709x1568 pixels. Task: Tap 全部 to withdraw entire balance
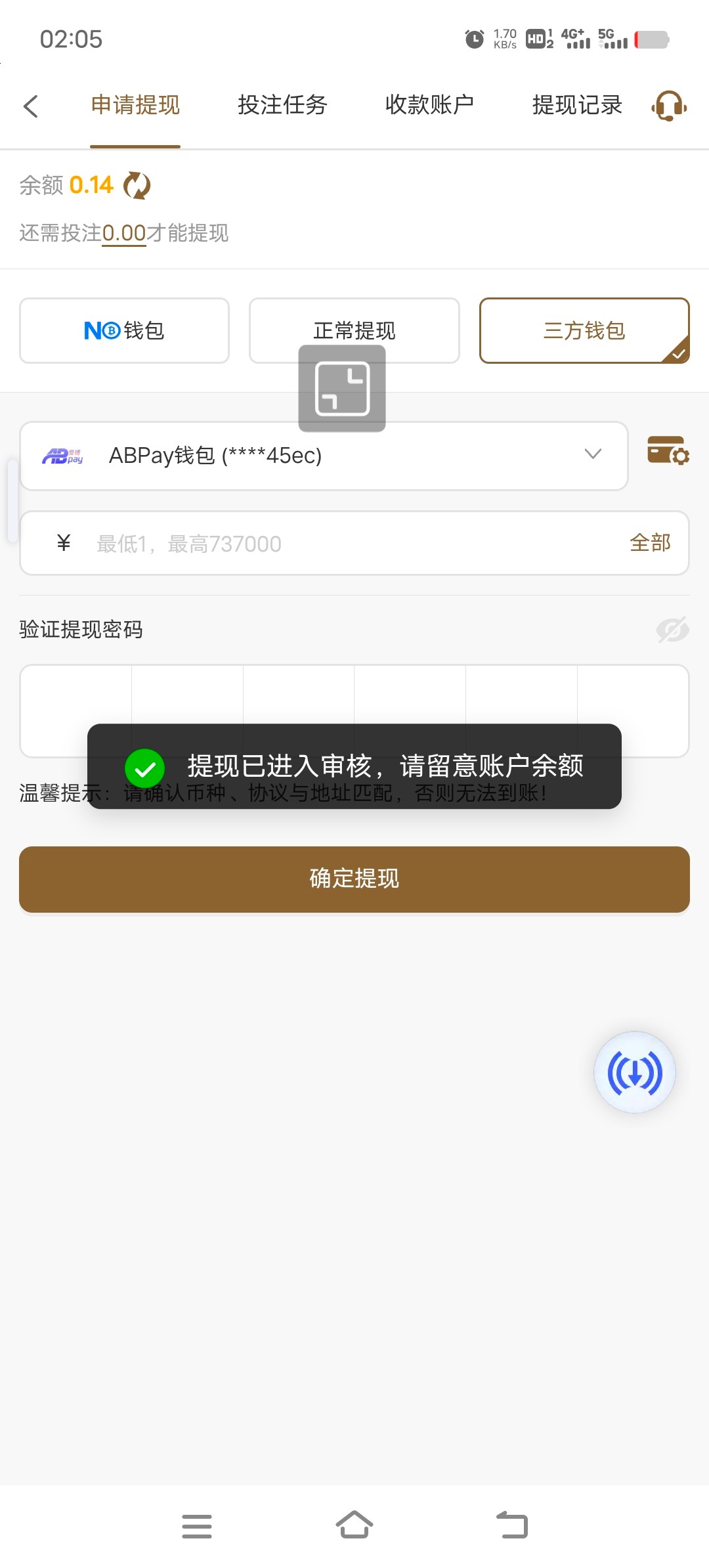click(x=650, y=543)
